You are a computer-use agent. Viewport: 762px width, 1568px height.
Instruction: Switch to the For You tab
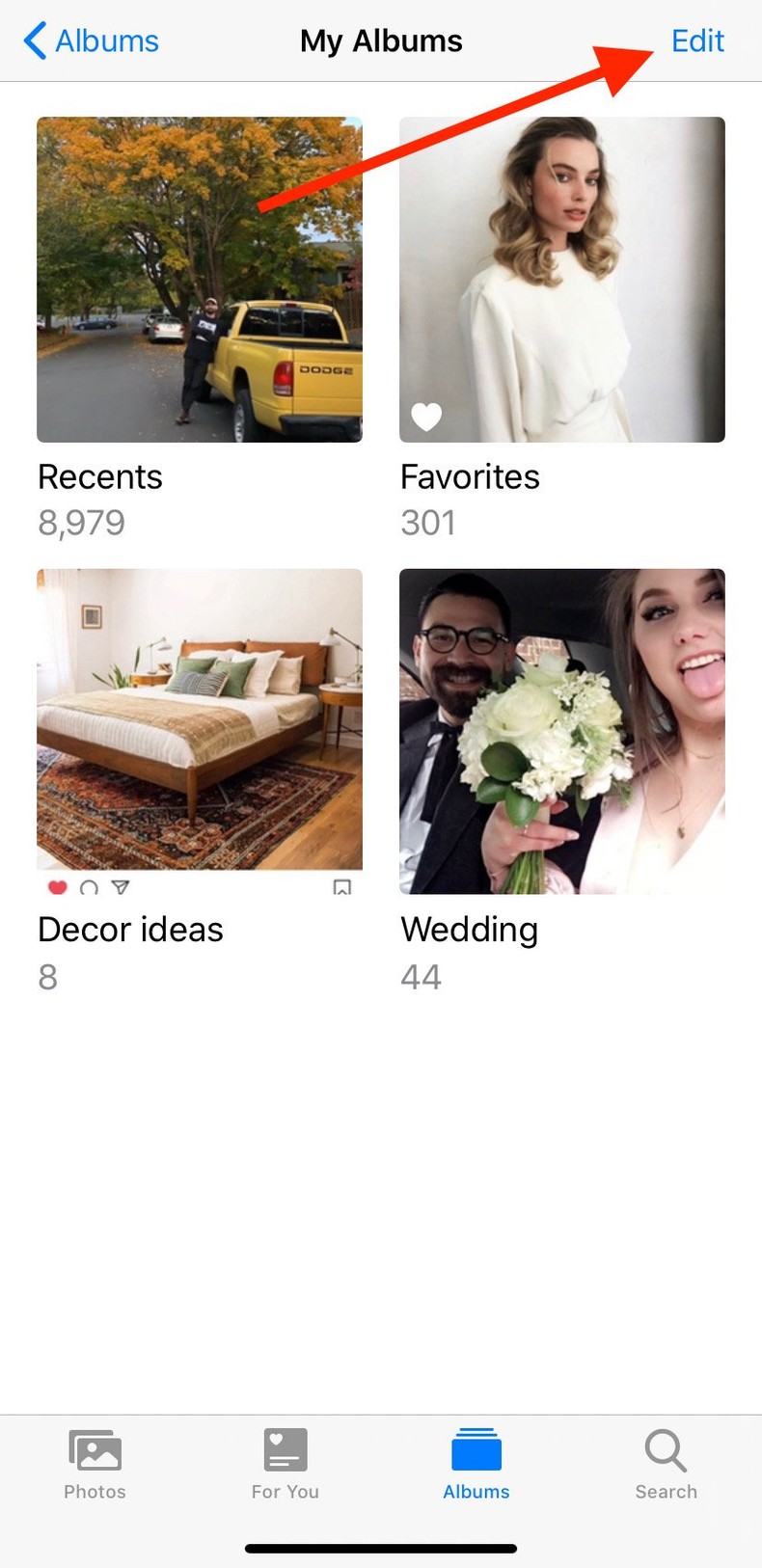coord(285,1464)
